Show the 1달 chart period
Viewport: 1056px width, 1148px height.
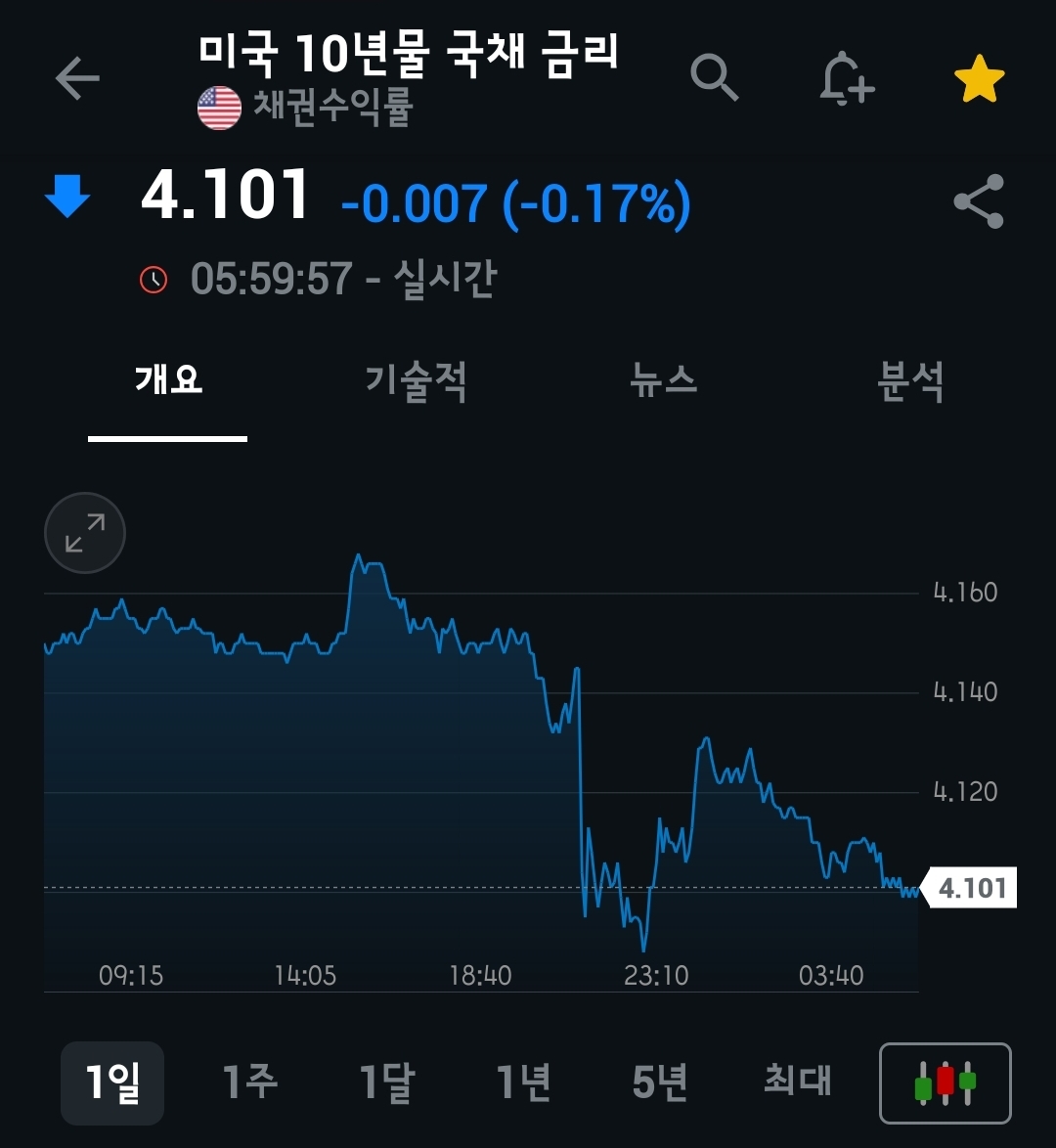(387, 1082)
